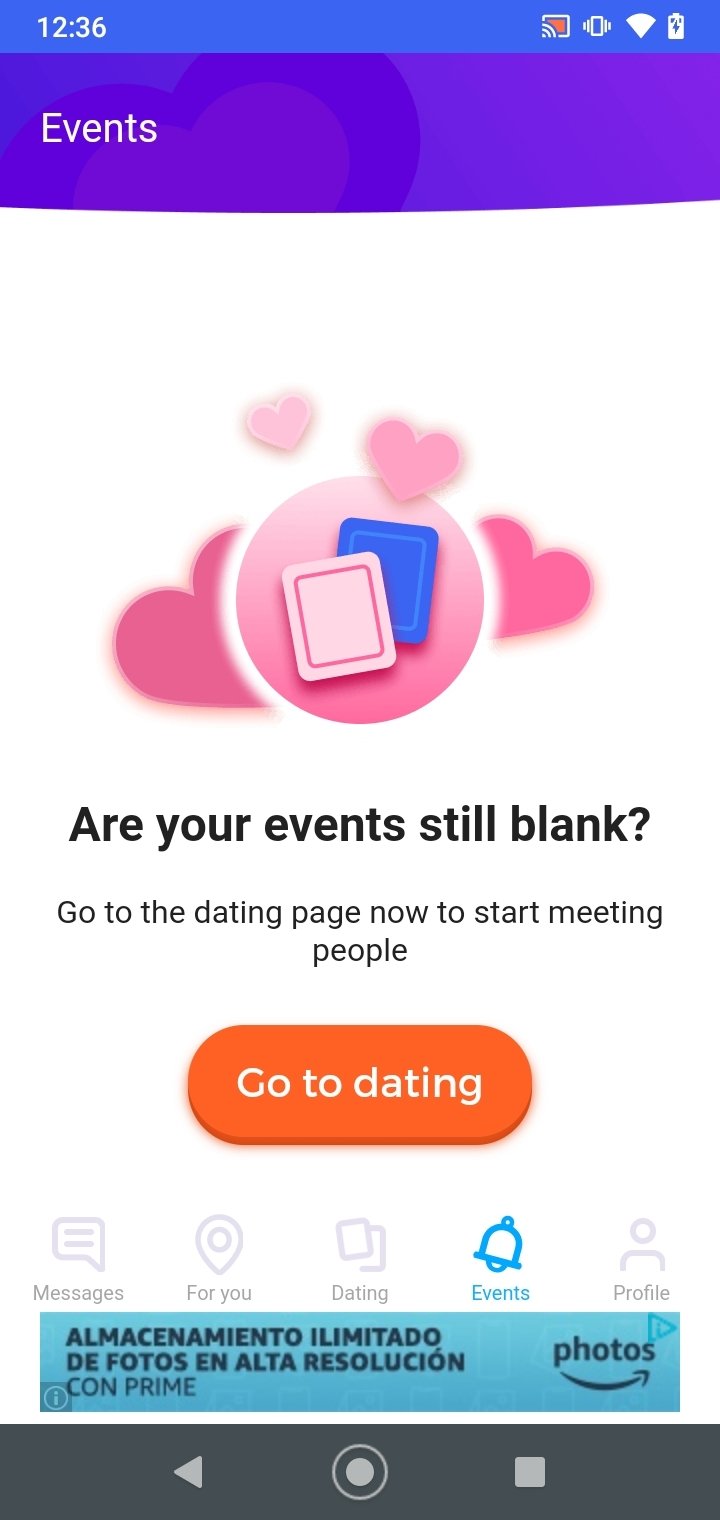720x1520 pixels.
Task: Go back using the system back button
Action: click(x=188, y=1471)
